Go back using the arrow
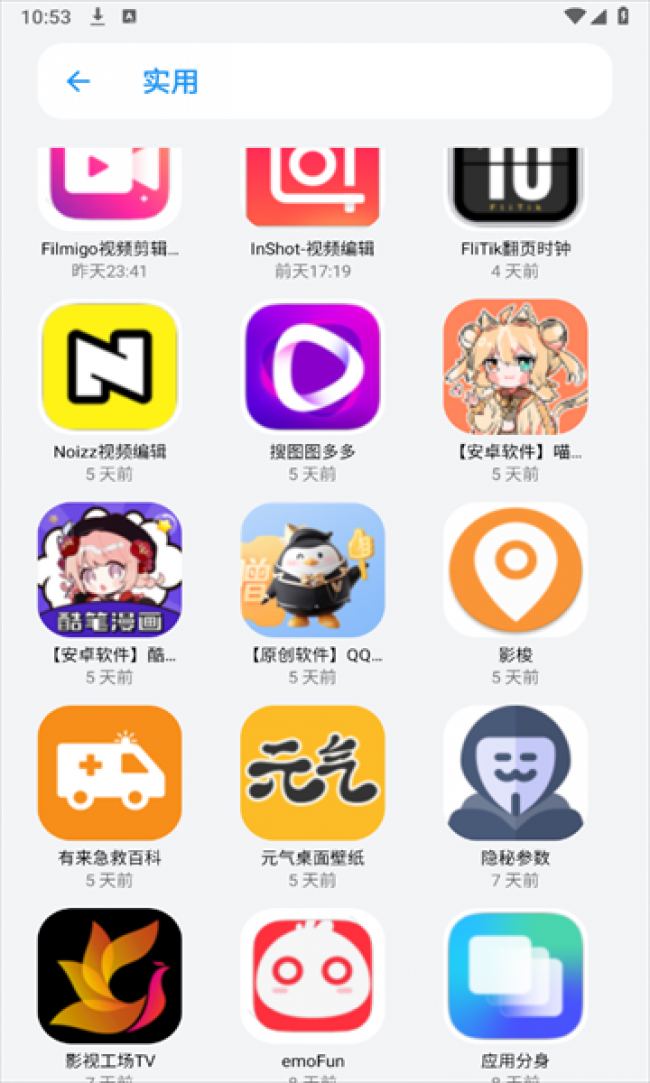Screen dimensions: 650x1083 (78, 82)
